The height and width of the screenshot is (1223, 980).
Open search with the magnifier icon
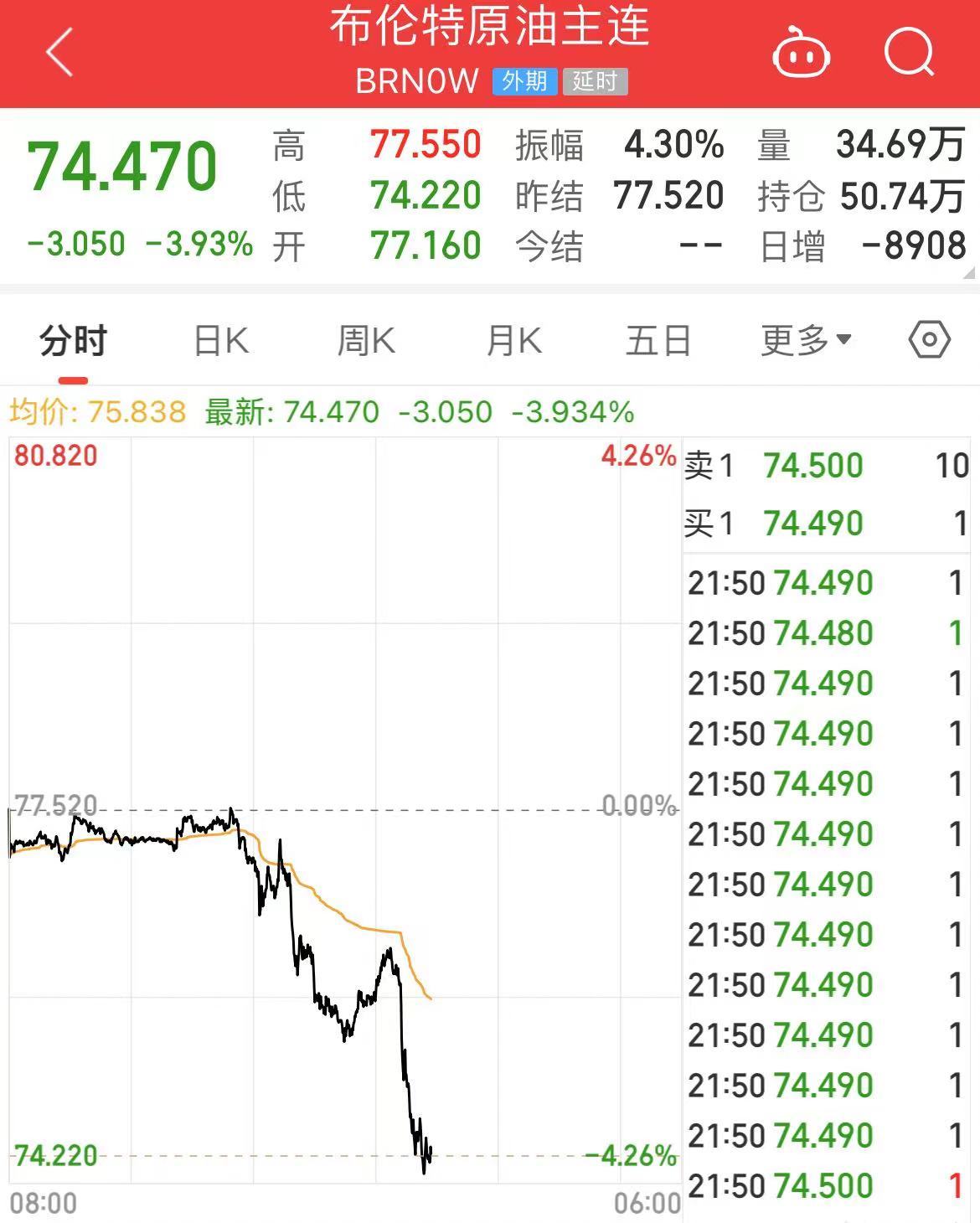[x=909, y=52]
